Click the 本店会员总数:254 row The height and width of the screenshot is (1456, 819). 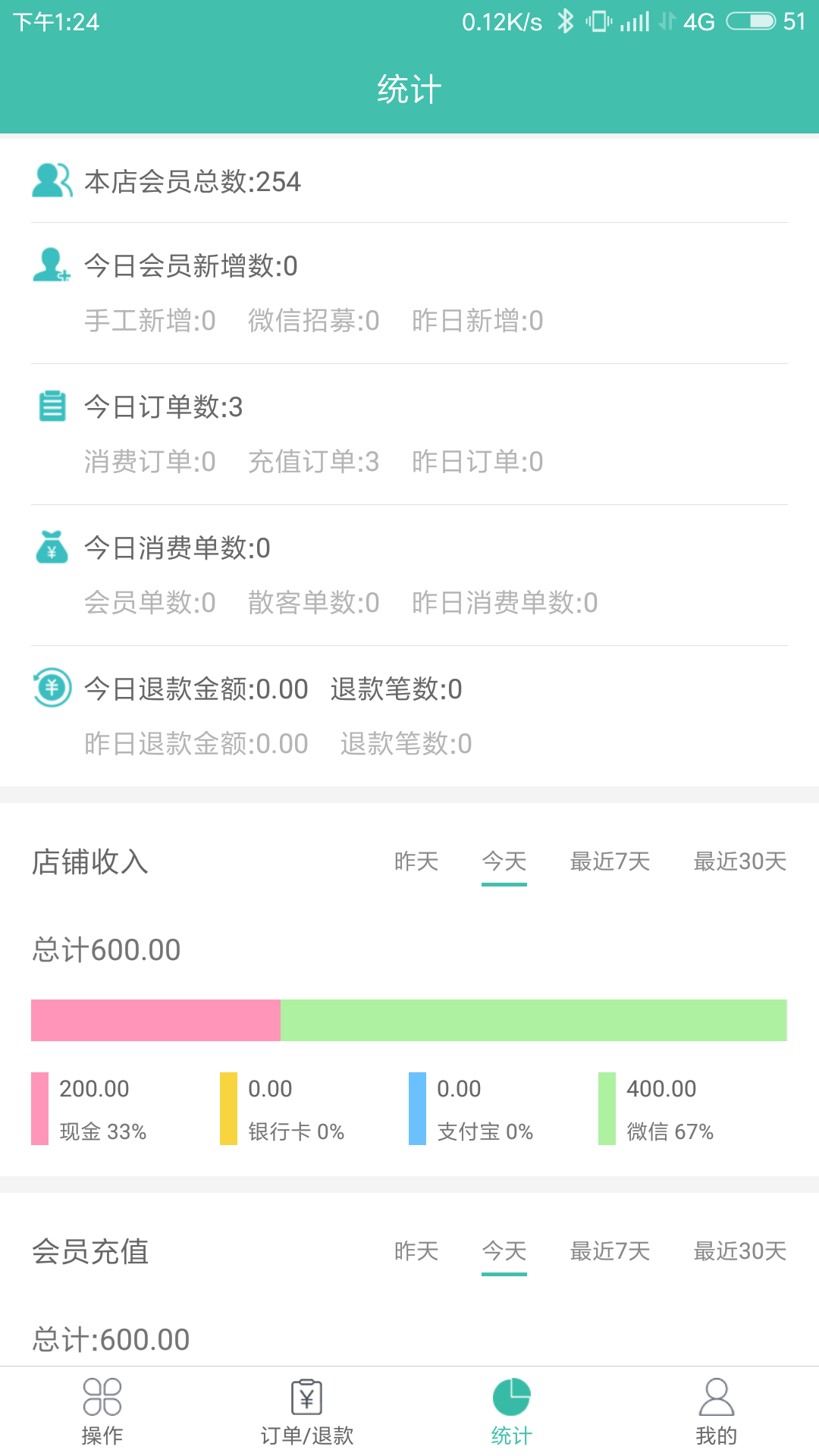(192, 182)
